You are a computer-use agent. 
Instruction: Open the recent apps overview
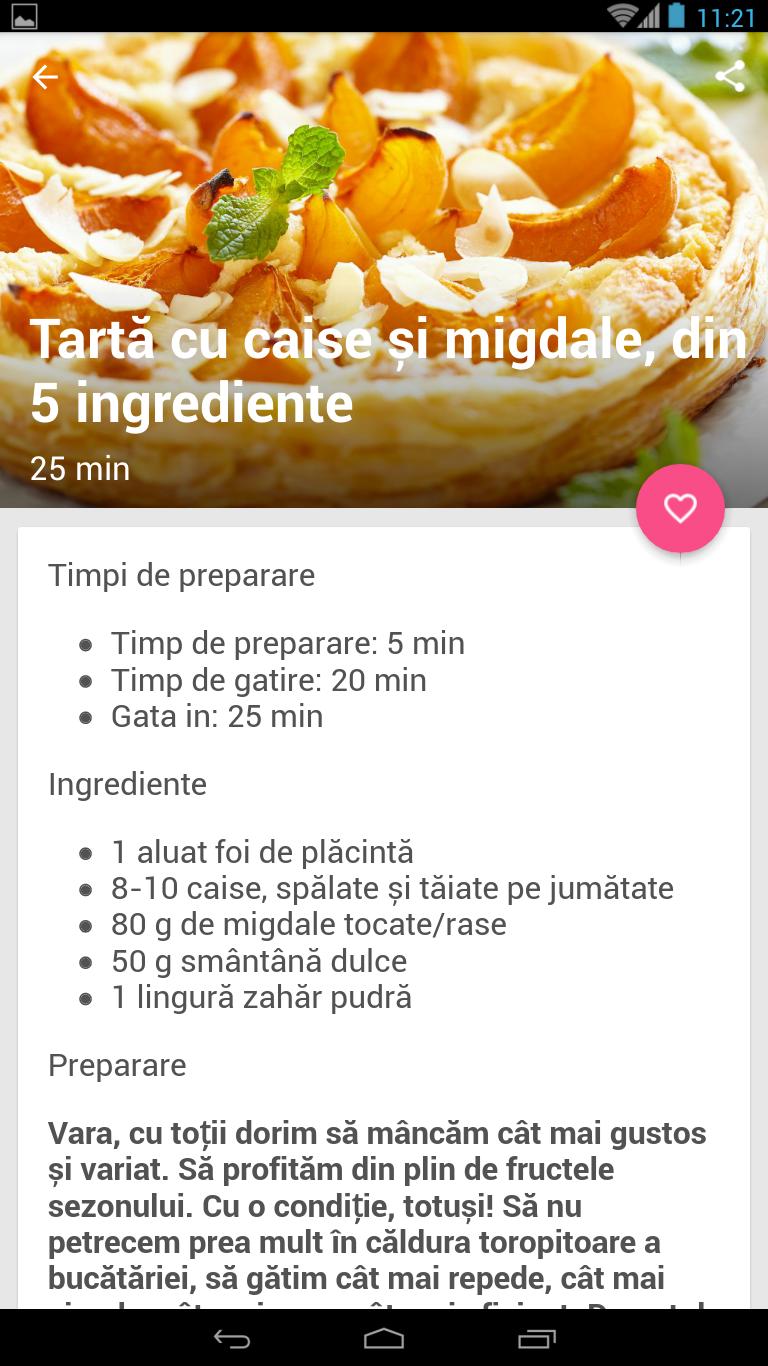pos(536,1338)
